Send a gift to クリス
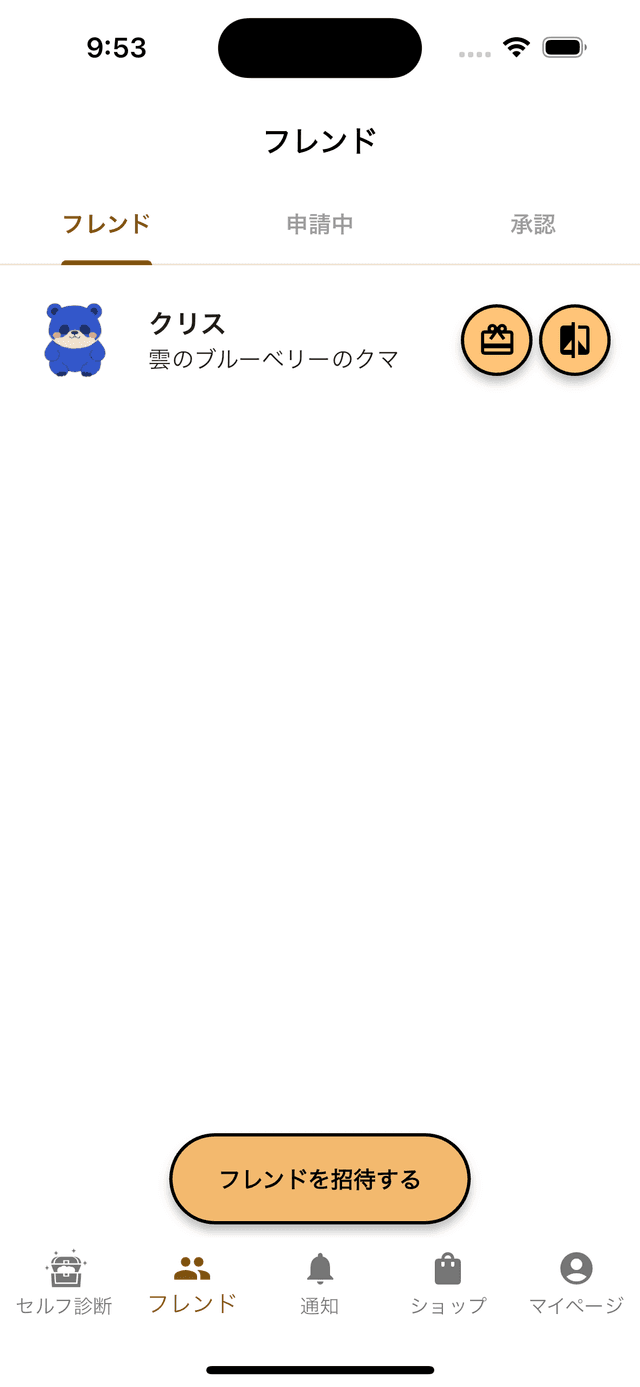This screenshot has height=1387, width=640. coord(496,340)
